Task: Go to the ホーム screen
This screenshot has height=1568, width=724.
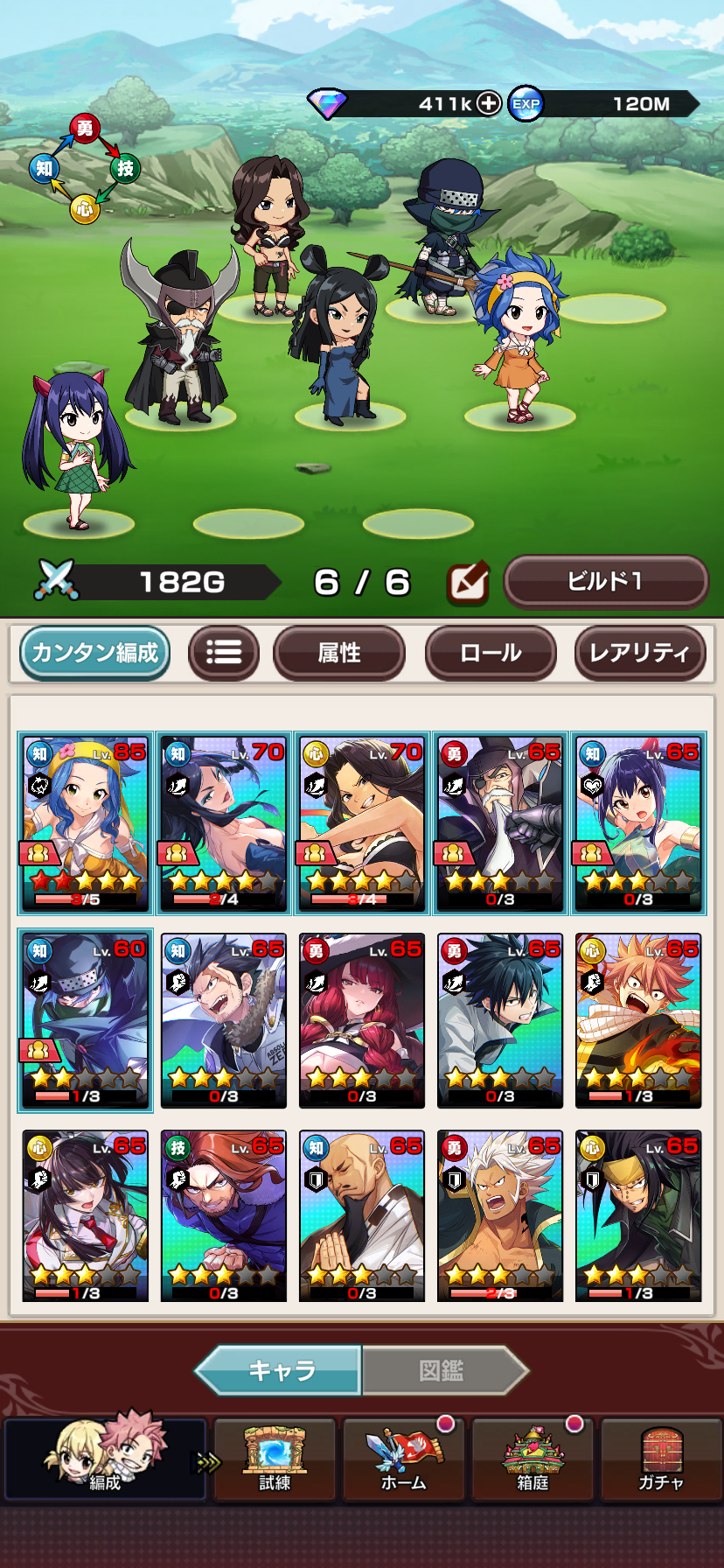Action: point(403,1459)
